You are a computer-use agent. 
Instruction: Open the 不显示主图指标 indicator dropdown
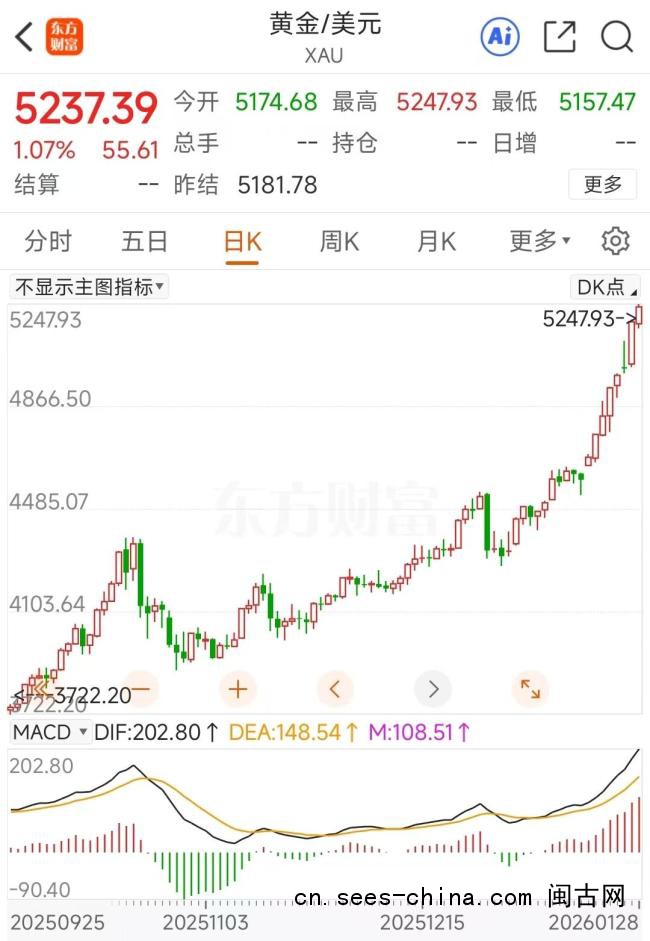[89, 287]
